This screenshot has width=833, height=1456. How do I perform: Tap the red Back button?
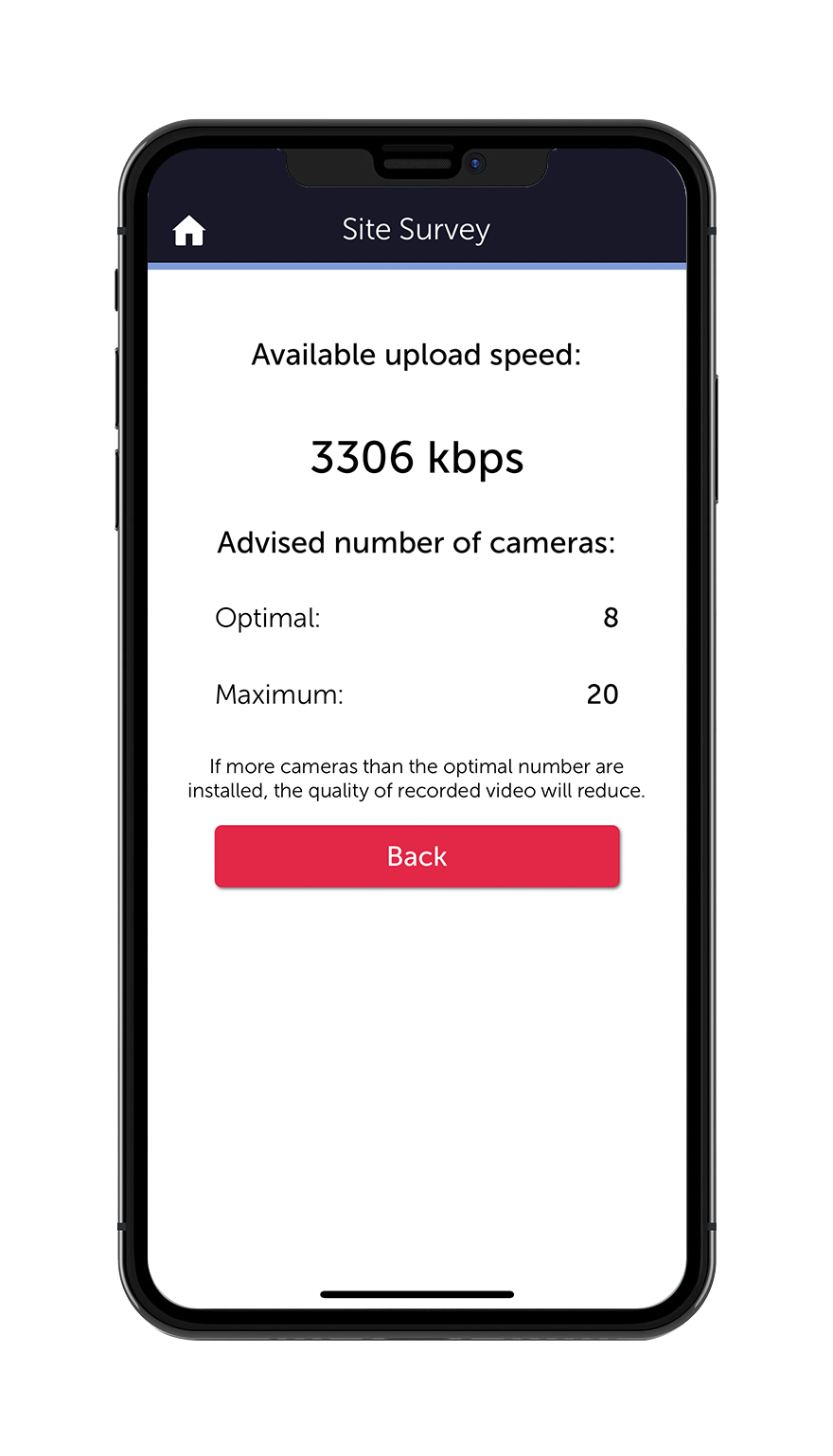pos(417,856)
